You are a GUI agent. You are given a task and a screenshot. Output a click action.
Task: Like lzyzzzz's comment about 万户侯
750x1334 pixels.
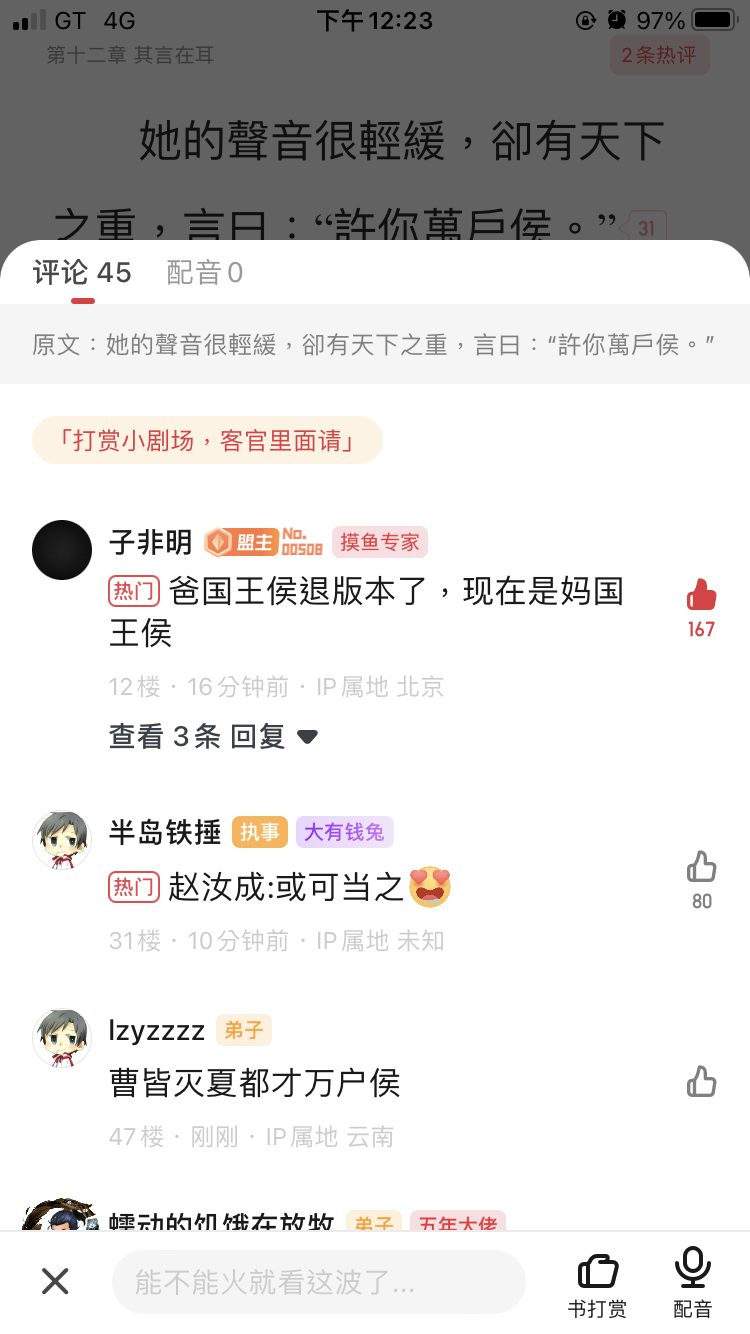click(701, 1081)
